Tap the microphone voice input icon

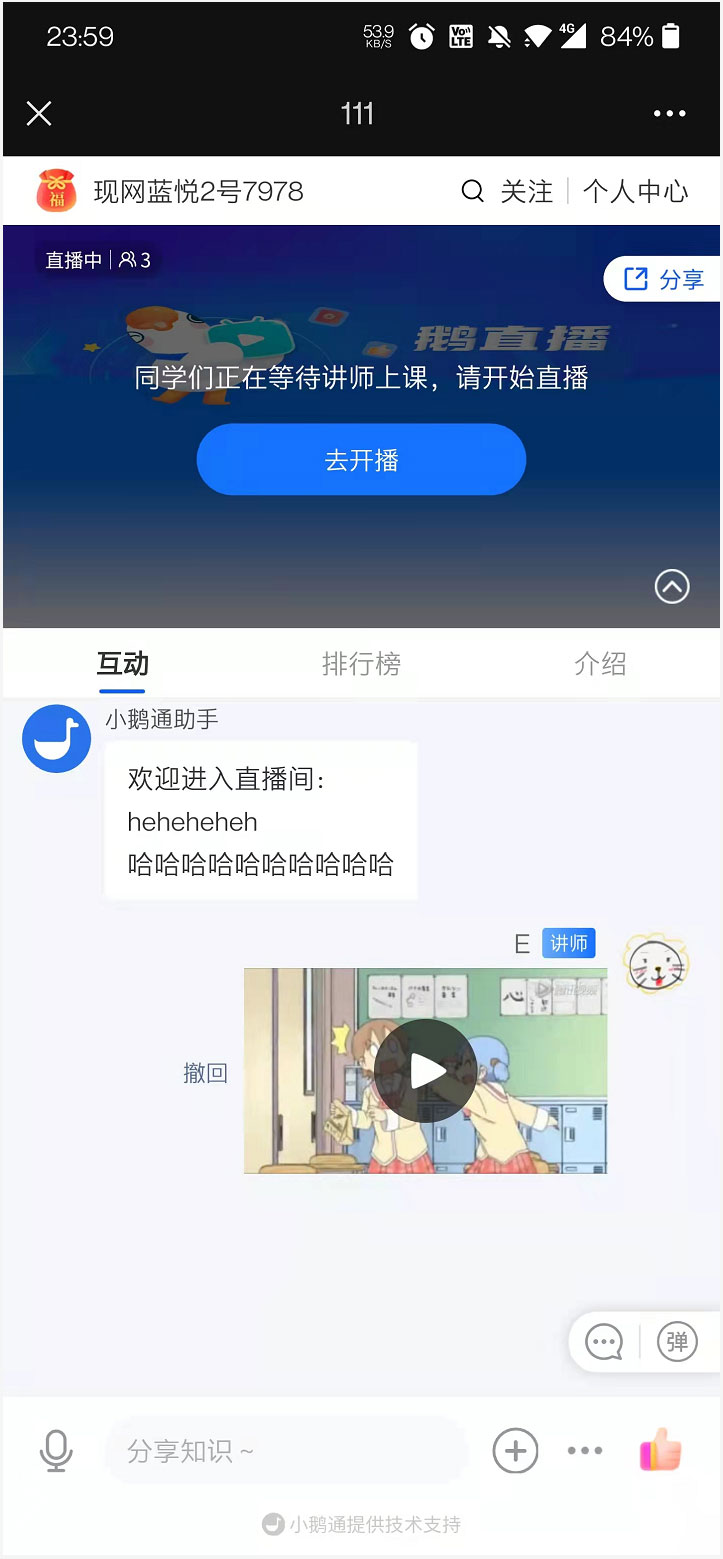coord(56,1450)
